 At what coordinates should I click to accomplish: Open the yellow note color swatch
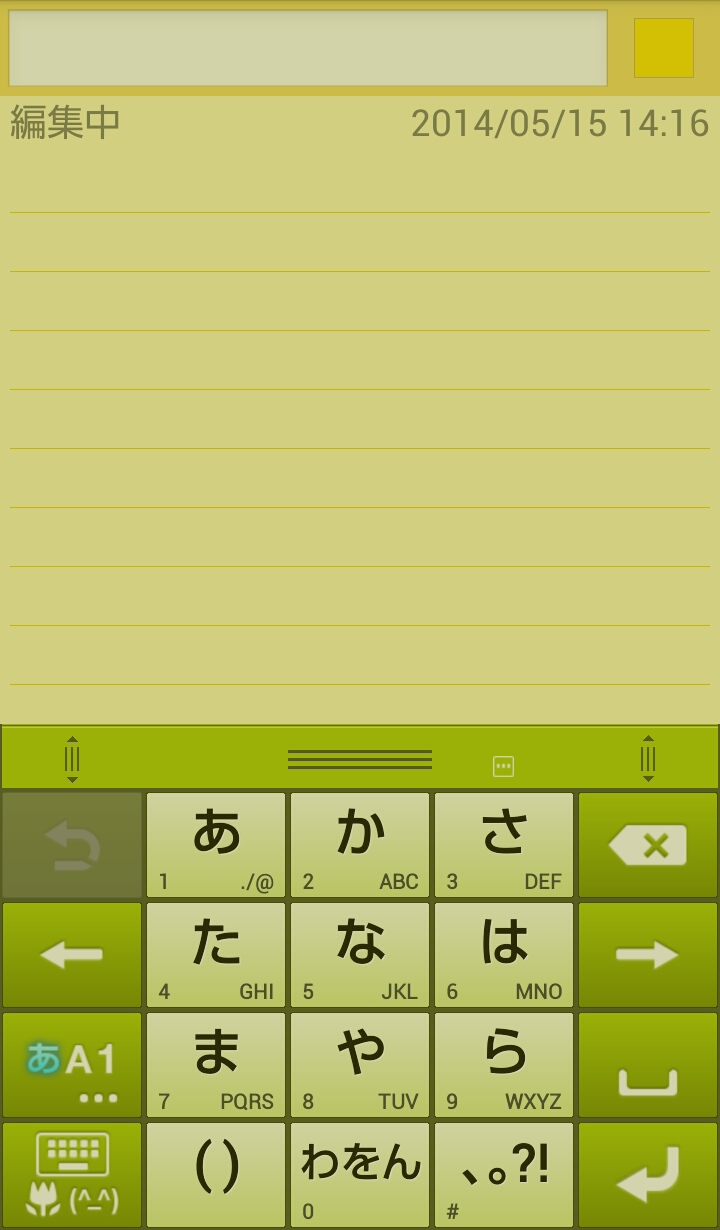pos(663,48)
